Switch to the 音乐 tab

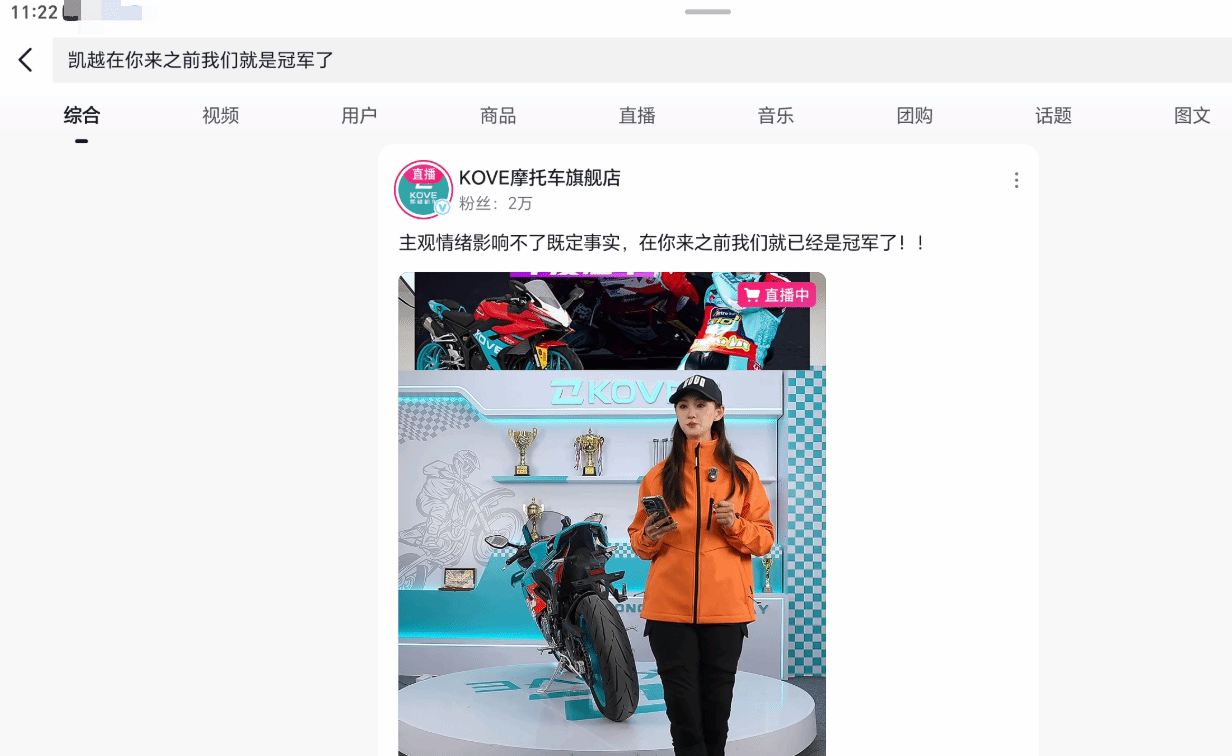pos(776,116)
